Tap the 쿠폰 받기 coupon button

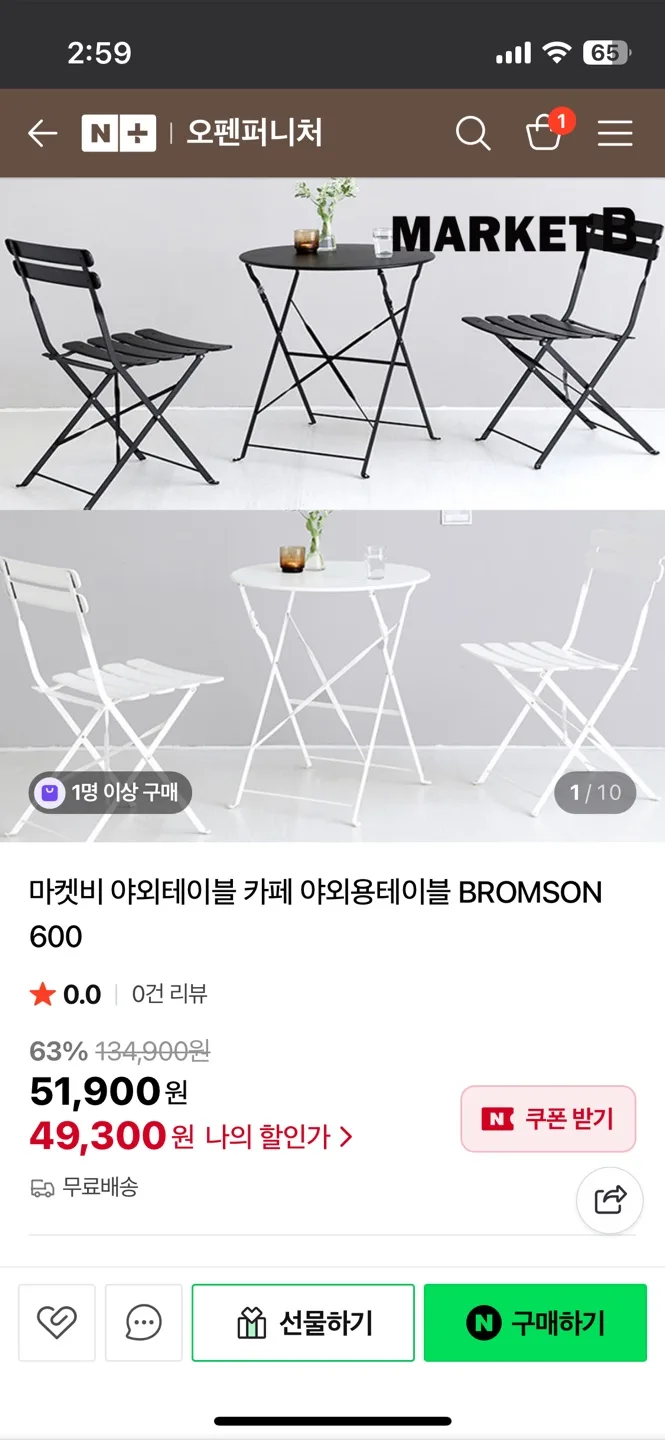coord(548,1119)
